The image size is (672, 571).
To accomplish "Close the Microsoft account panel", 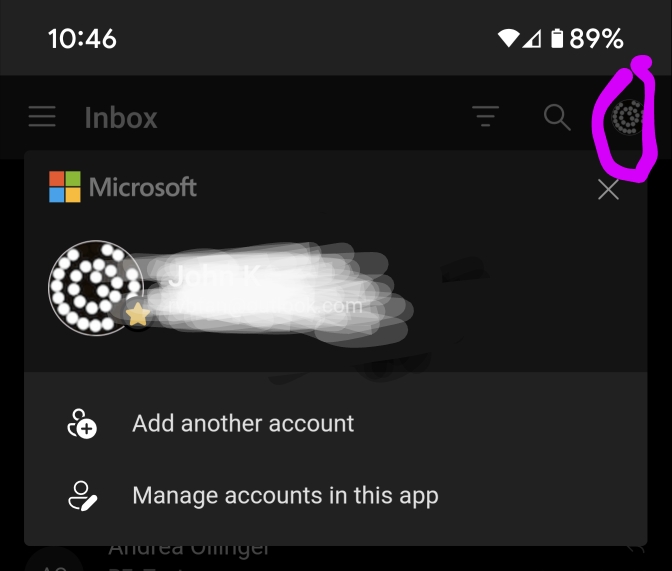I will tap(608, 189).
